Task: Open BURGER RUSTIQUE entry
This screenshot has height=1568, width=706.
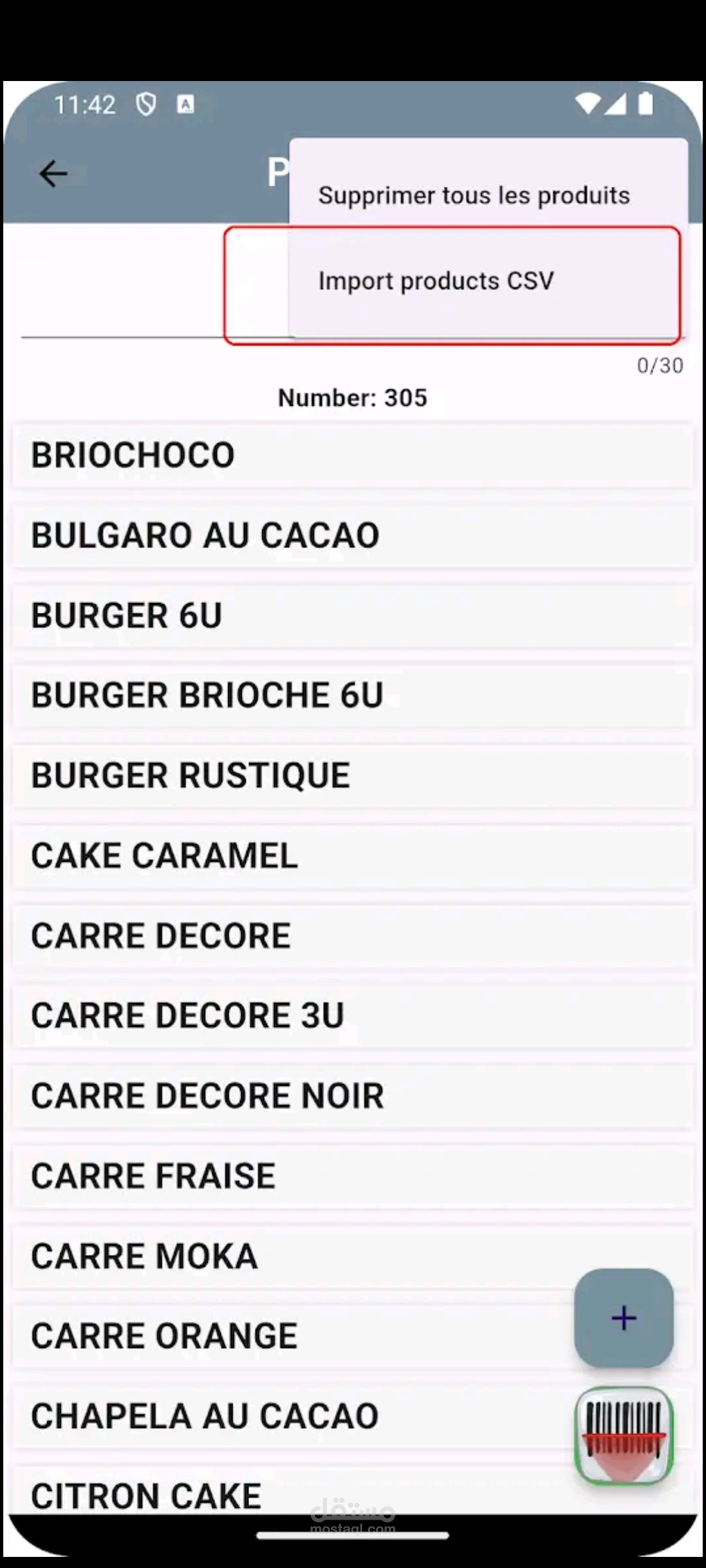Action: coord(353,776)
